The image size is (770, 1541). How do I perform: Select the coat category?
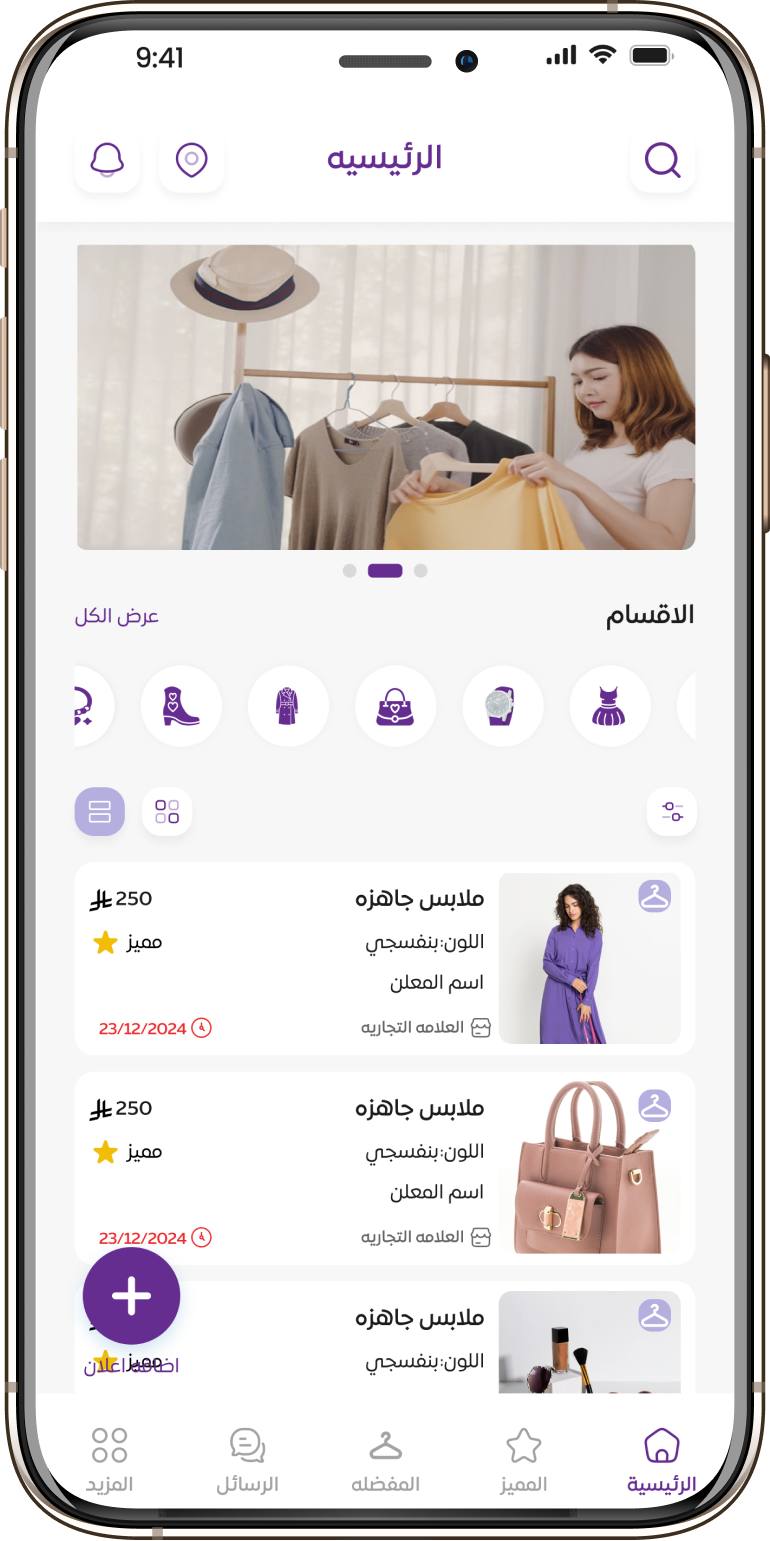click(x=288, y=706)
